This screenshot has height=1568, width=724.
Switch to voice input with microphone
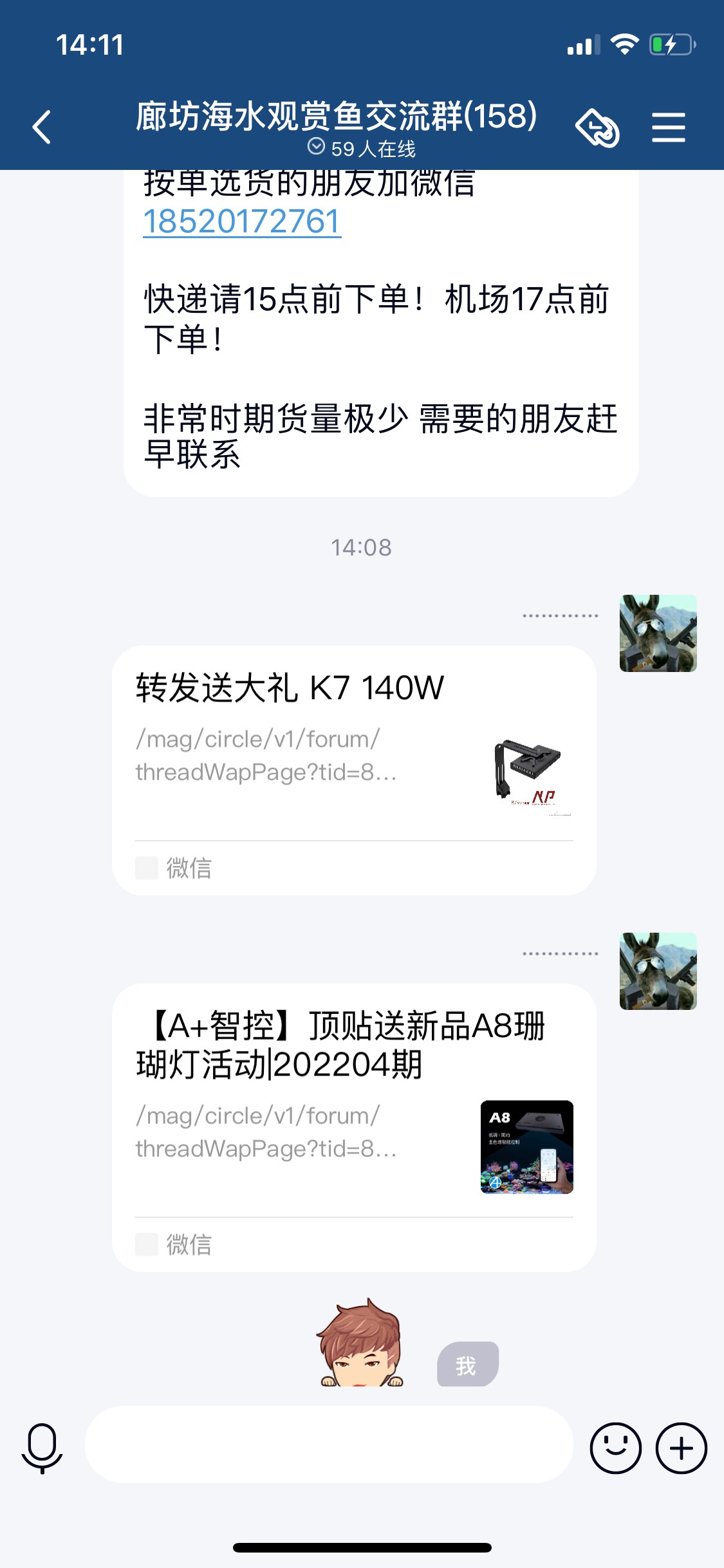(42, 1448)
